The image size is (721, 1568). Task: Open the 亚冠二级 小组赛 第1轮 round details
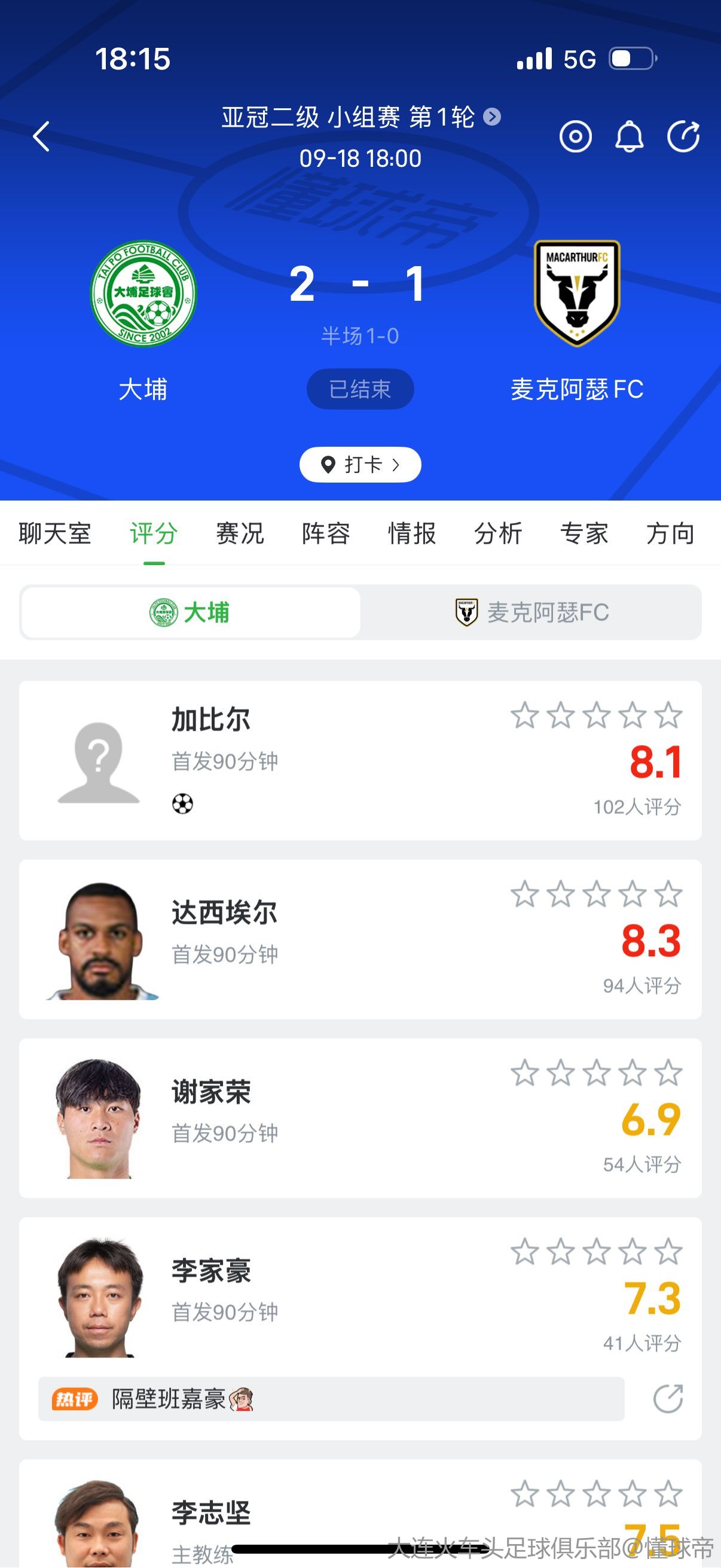tap(360, 116)
